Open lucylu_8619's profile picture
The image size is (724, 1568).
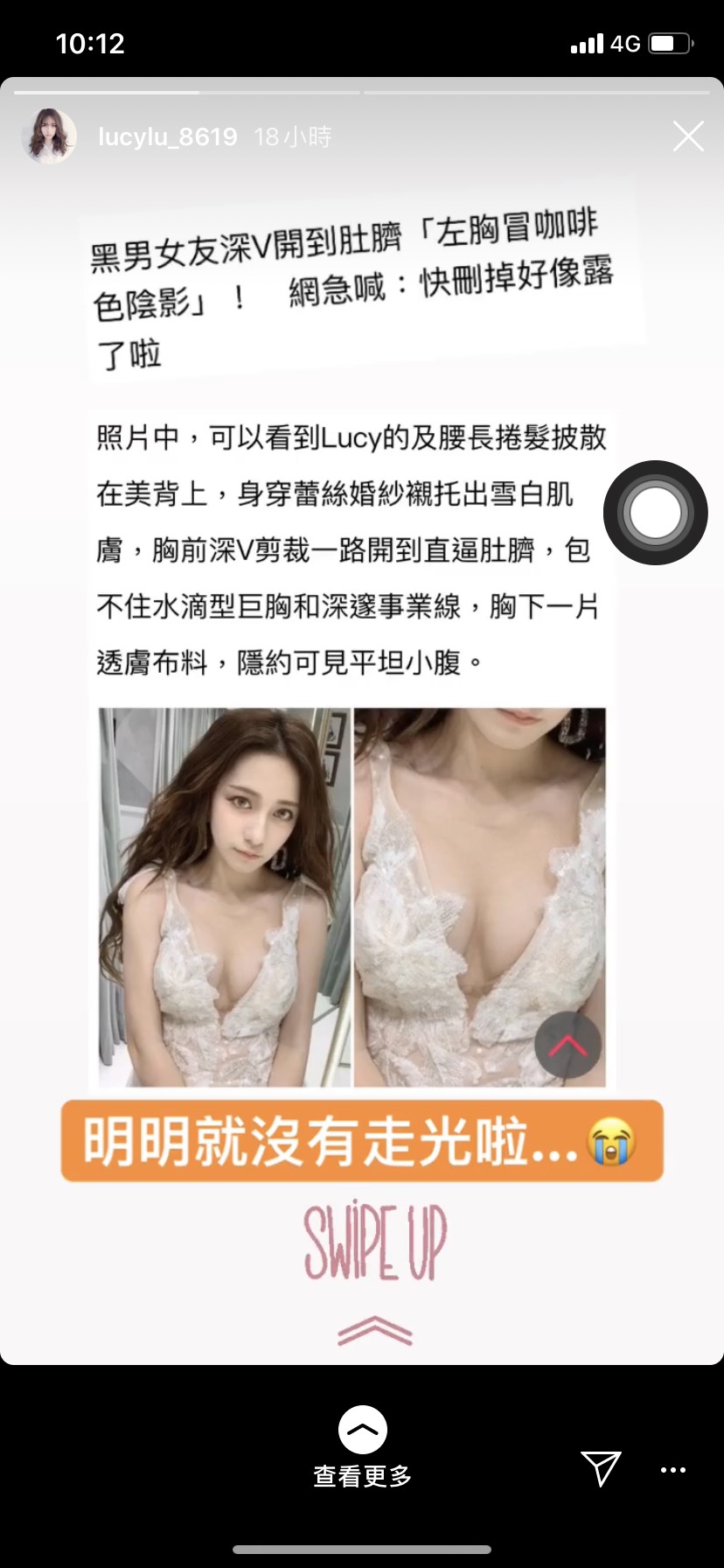[49, 136]
